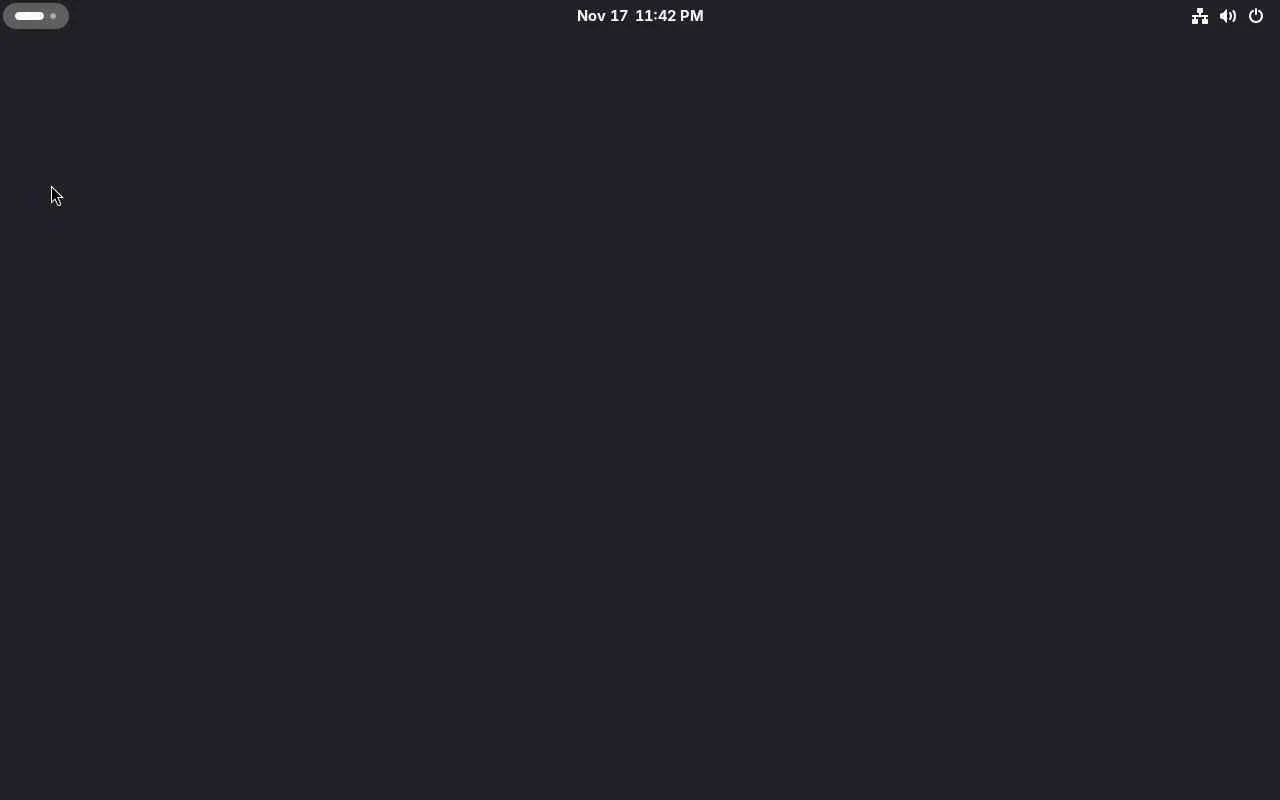
Task: Open the system menu via power icon
Action: tap(1256, 16)
